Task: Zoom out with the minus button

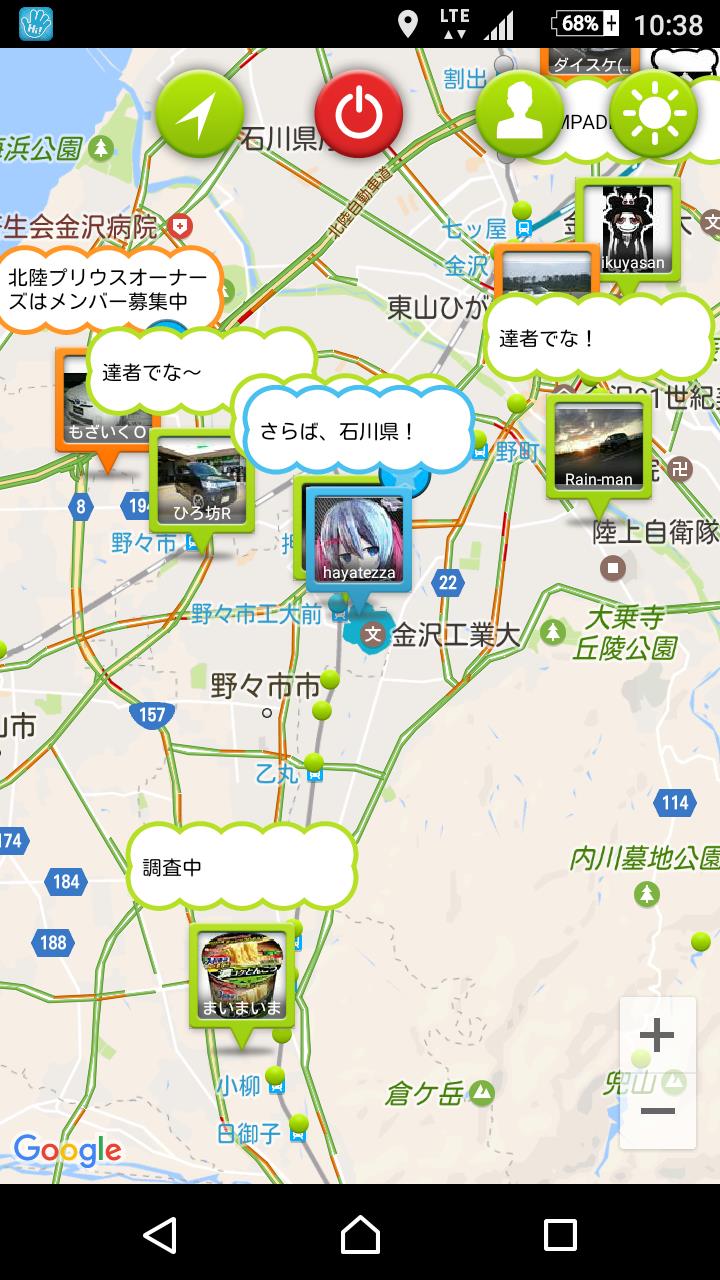Action: pyautogui.click(x=657, y=1111)
